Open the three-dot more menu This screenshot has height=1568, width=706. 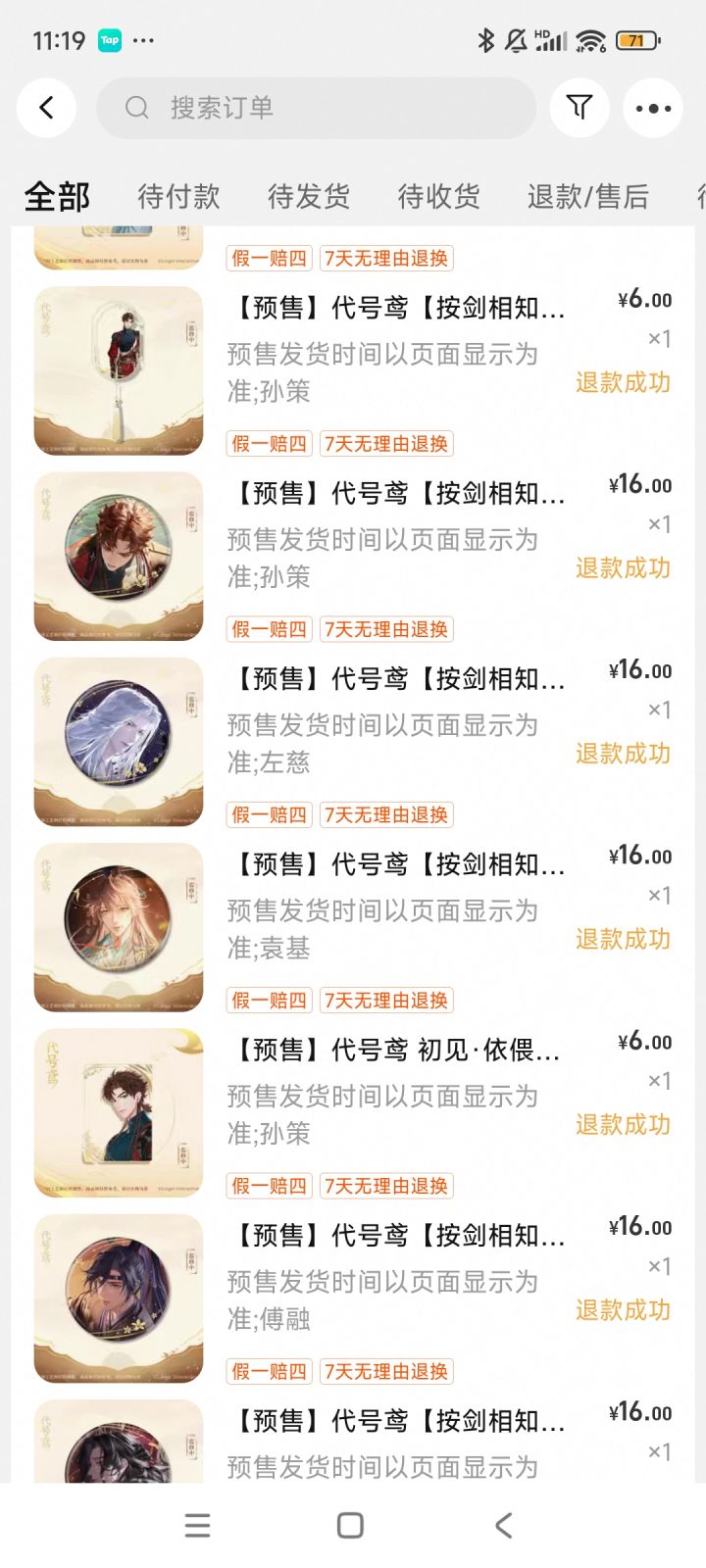[x=653, y=108]
